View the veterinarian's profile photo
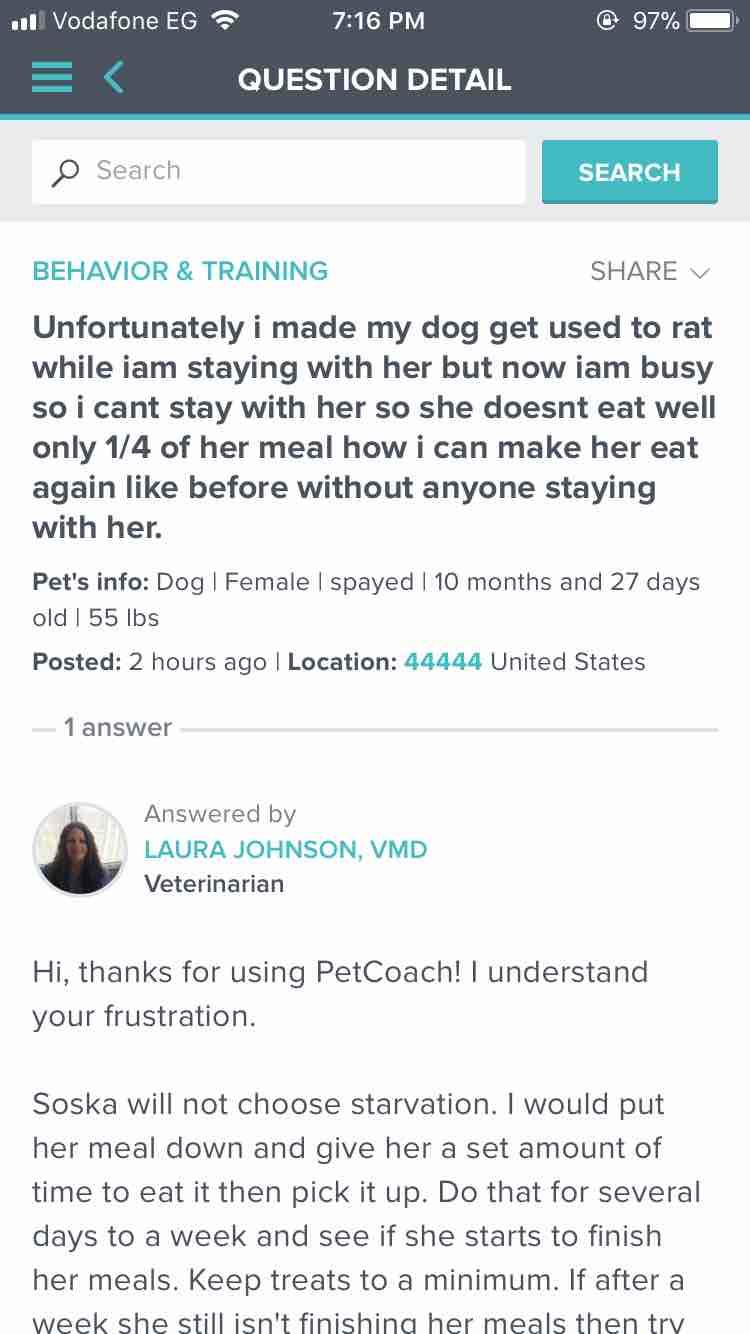 79,849
